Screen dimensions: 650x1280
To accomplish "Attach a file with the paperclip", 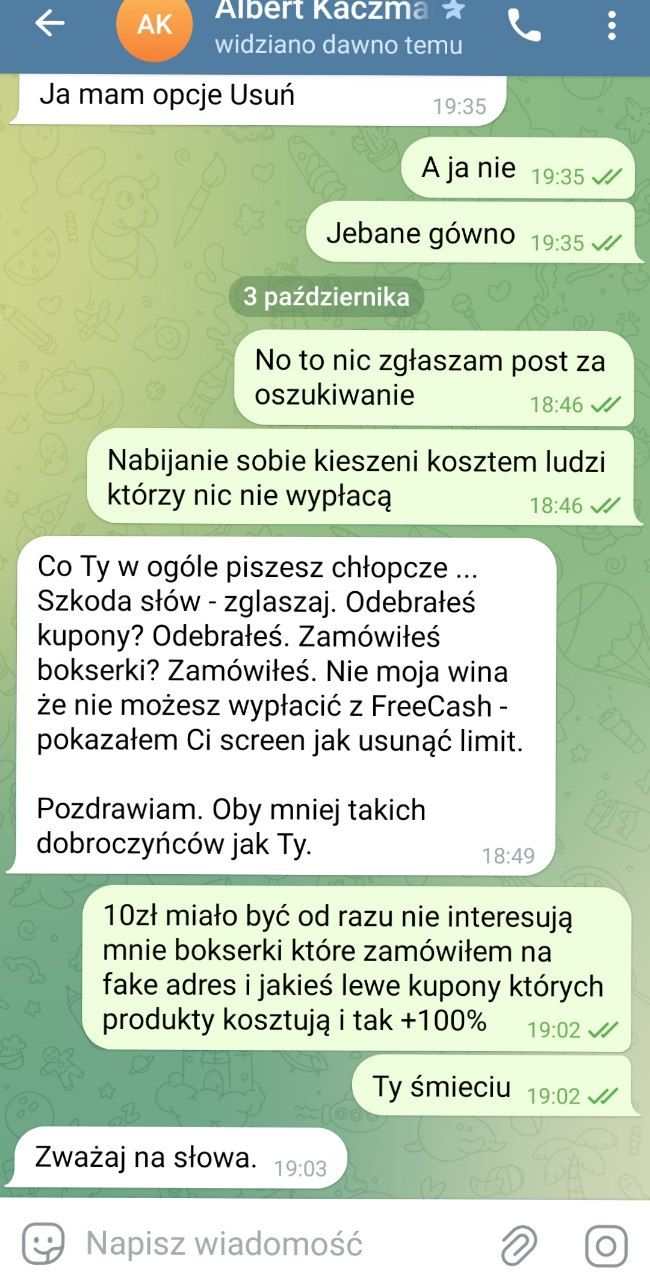I will coord(518,1245).
